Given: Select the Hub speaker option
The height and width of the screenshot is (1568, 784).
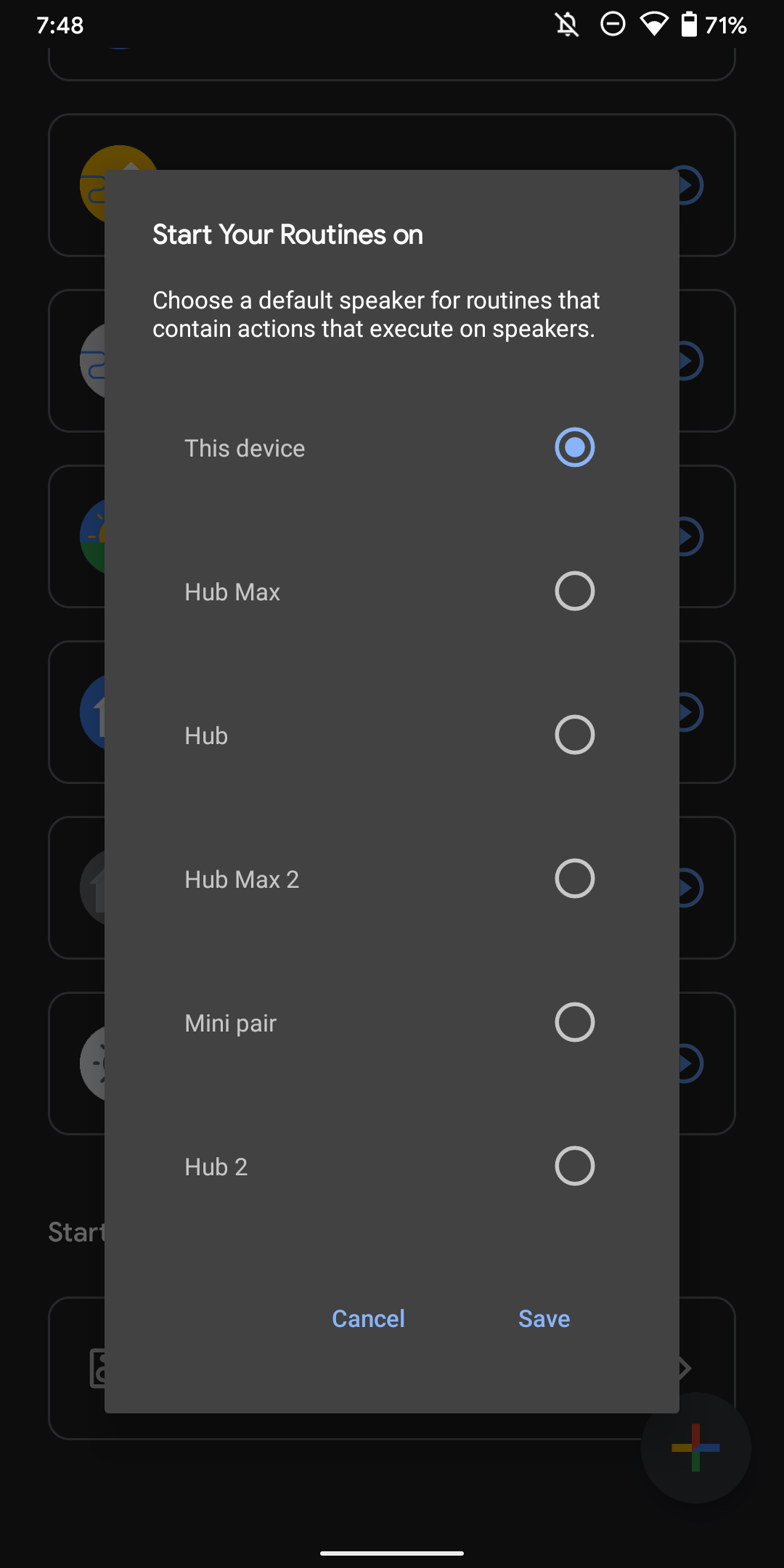Looking at the screenshot, I should (x=392, y=735).
